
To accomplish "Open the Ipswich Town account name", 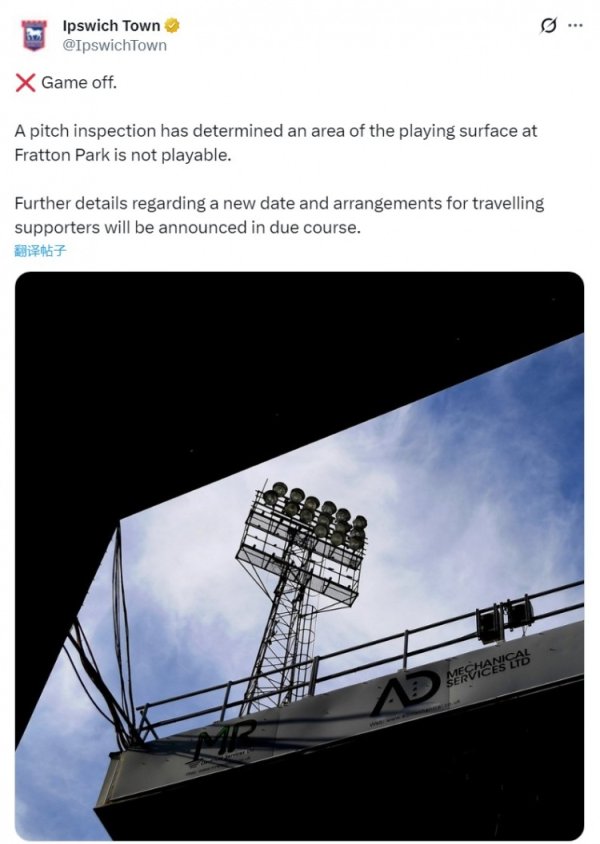I will tap(110, 26).
